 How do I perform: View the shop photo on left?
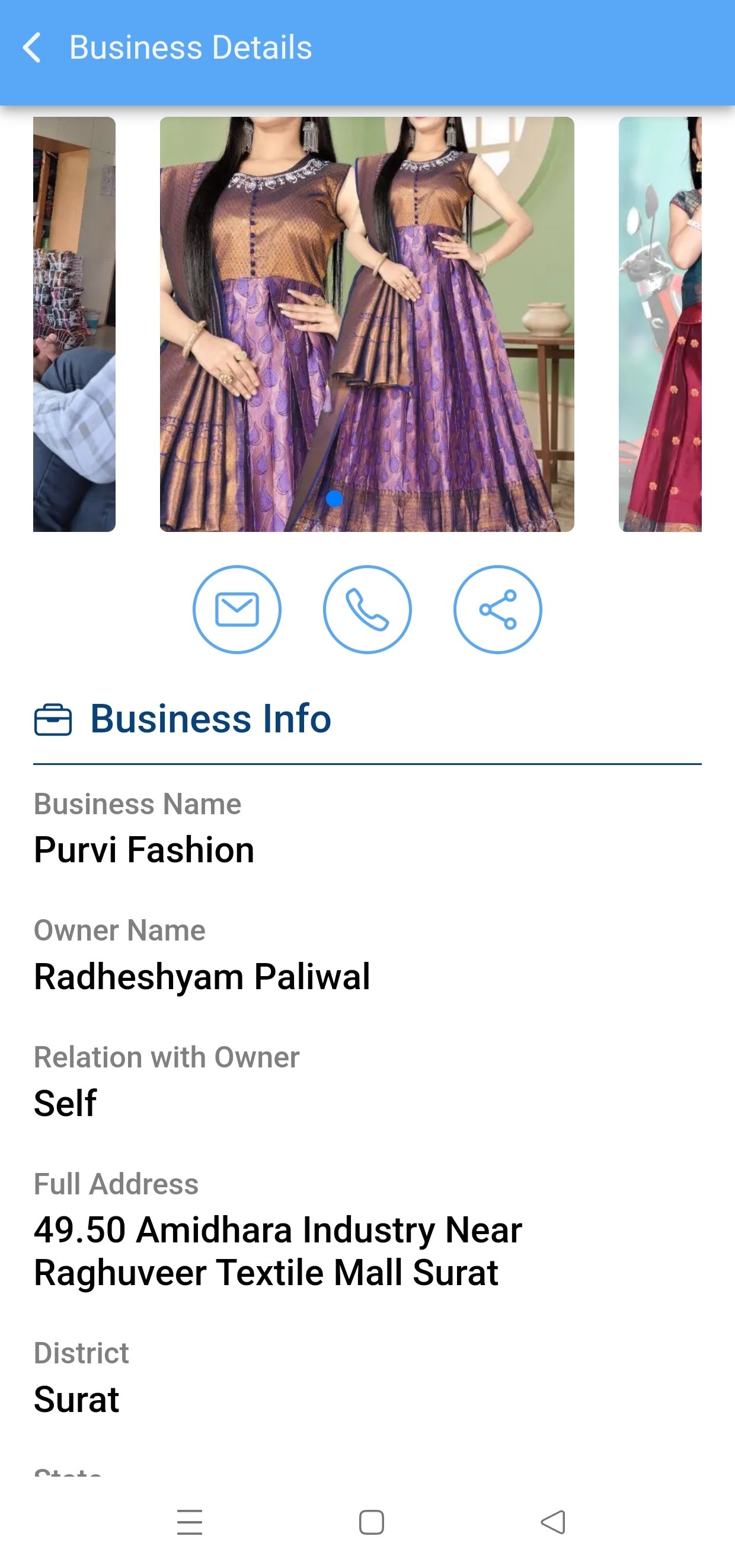tap(74, 324)
